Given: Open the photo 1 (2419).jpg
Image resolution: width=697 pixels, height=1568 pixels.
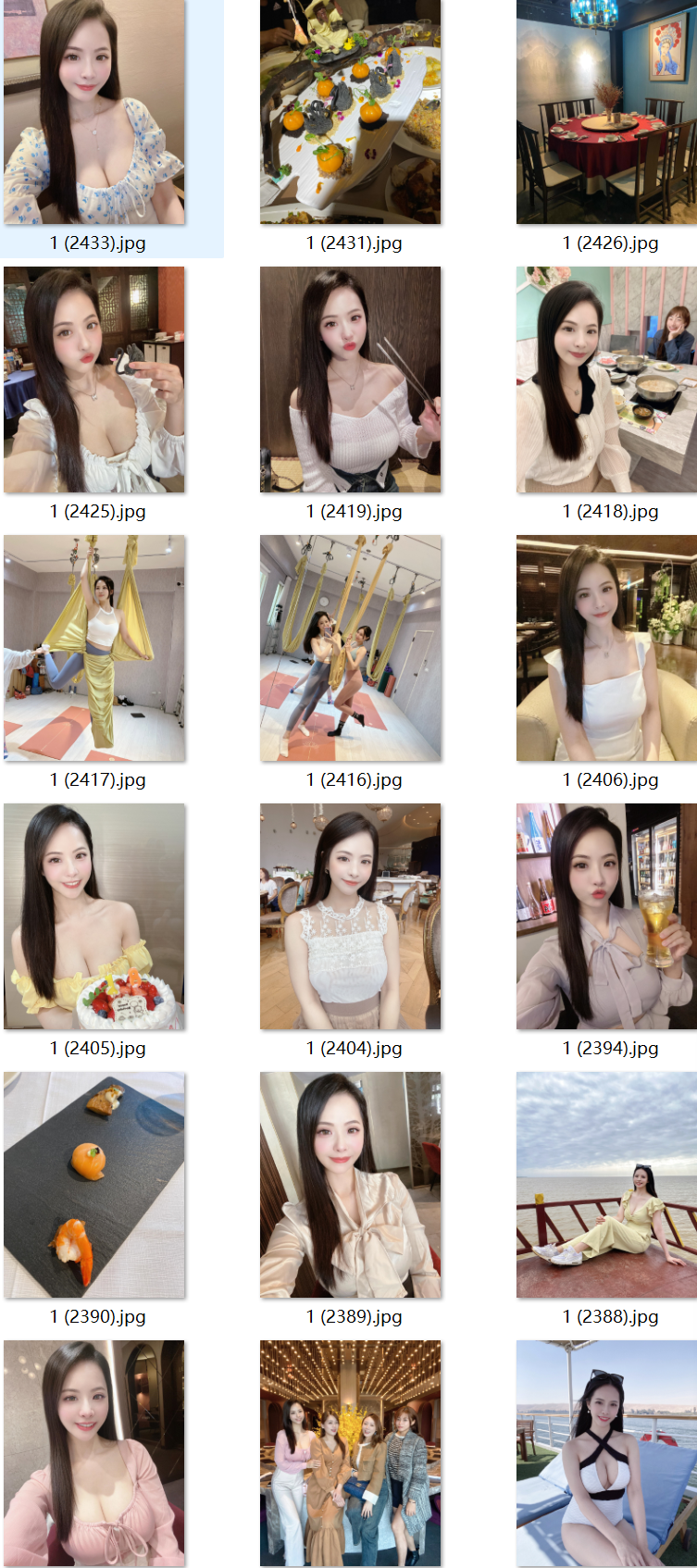Looking at the screenshot, I should pyautogui.click(x=351, y=380).
